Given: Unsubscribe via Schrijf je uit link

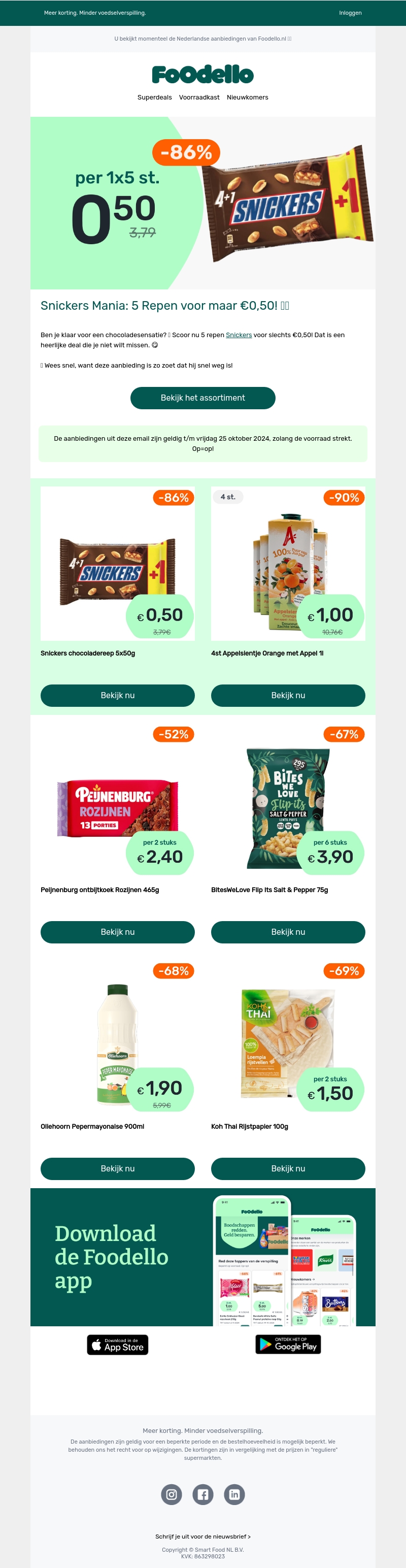Looking at the screenshot, I should tap(202, 1537).
